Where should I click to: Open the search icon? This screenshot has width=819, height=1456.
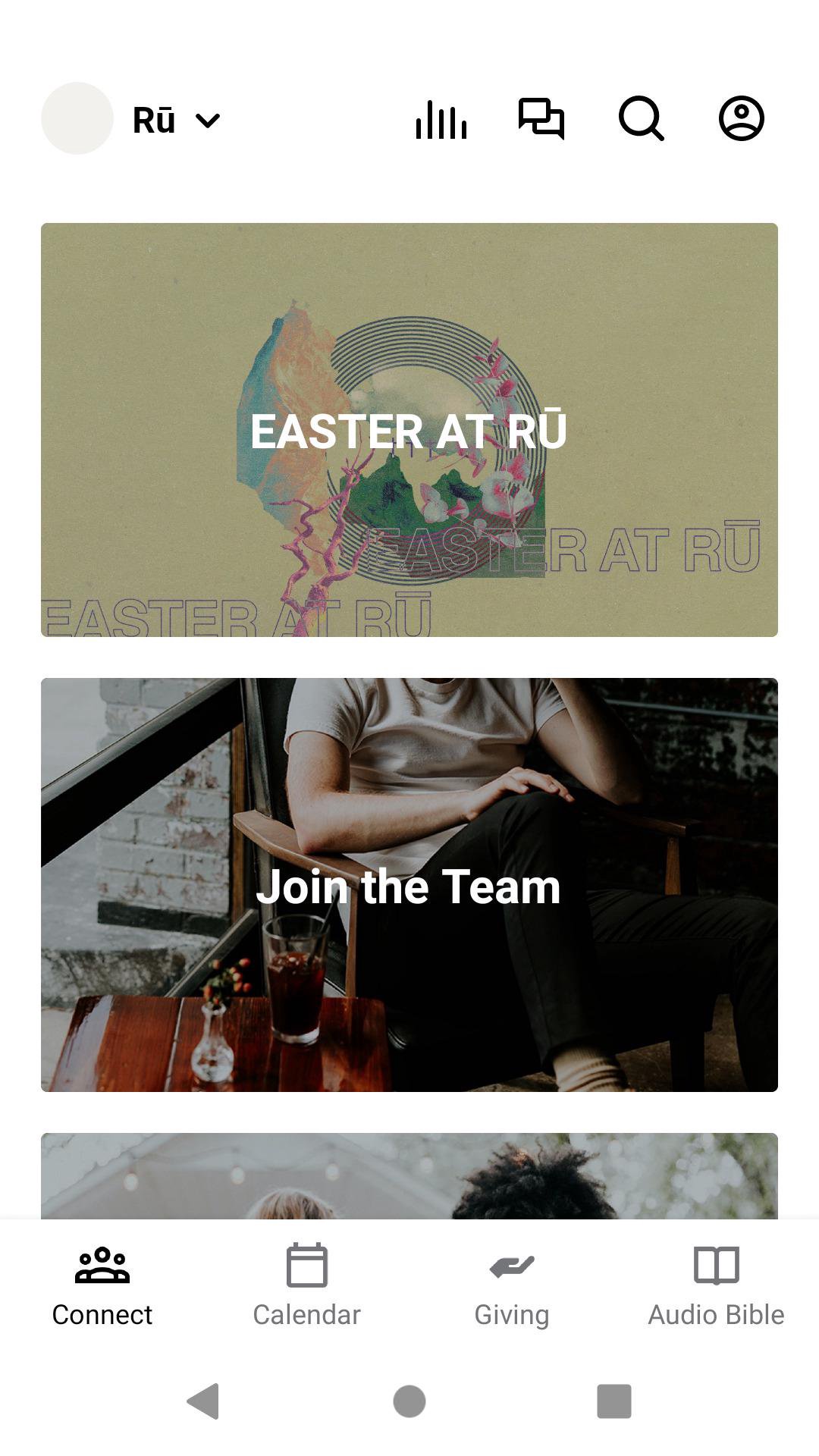(x=642, y=119)
